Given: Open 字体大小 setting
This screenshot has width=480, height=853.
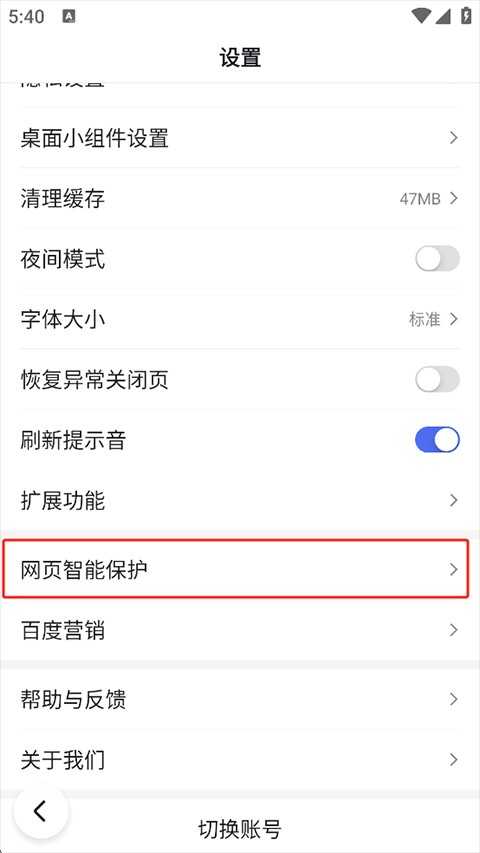Looking at the screenshot, I should pos(240,319).
